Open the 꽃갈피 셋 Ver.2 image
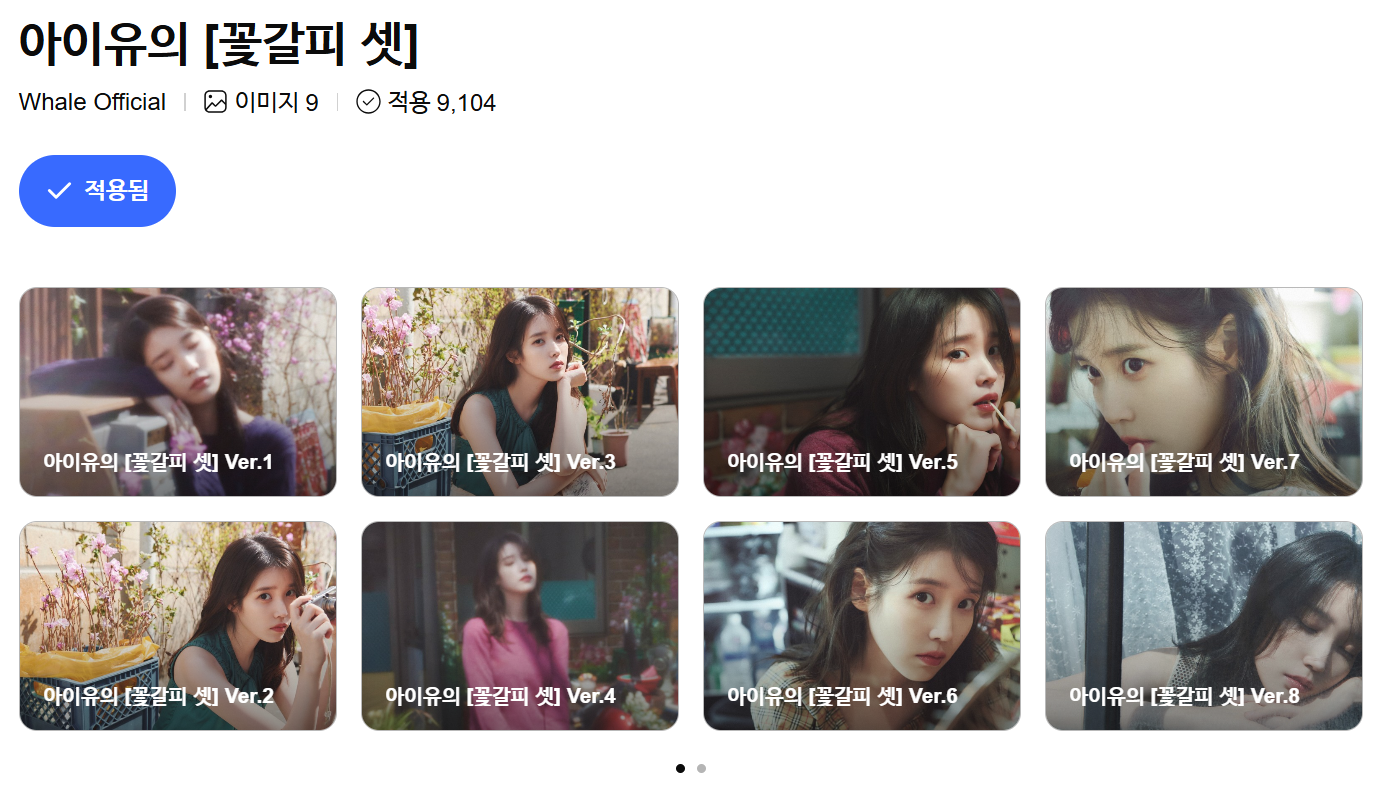The height and width of the screenshot is (799, 1390). click(x=178, y=626)
